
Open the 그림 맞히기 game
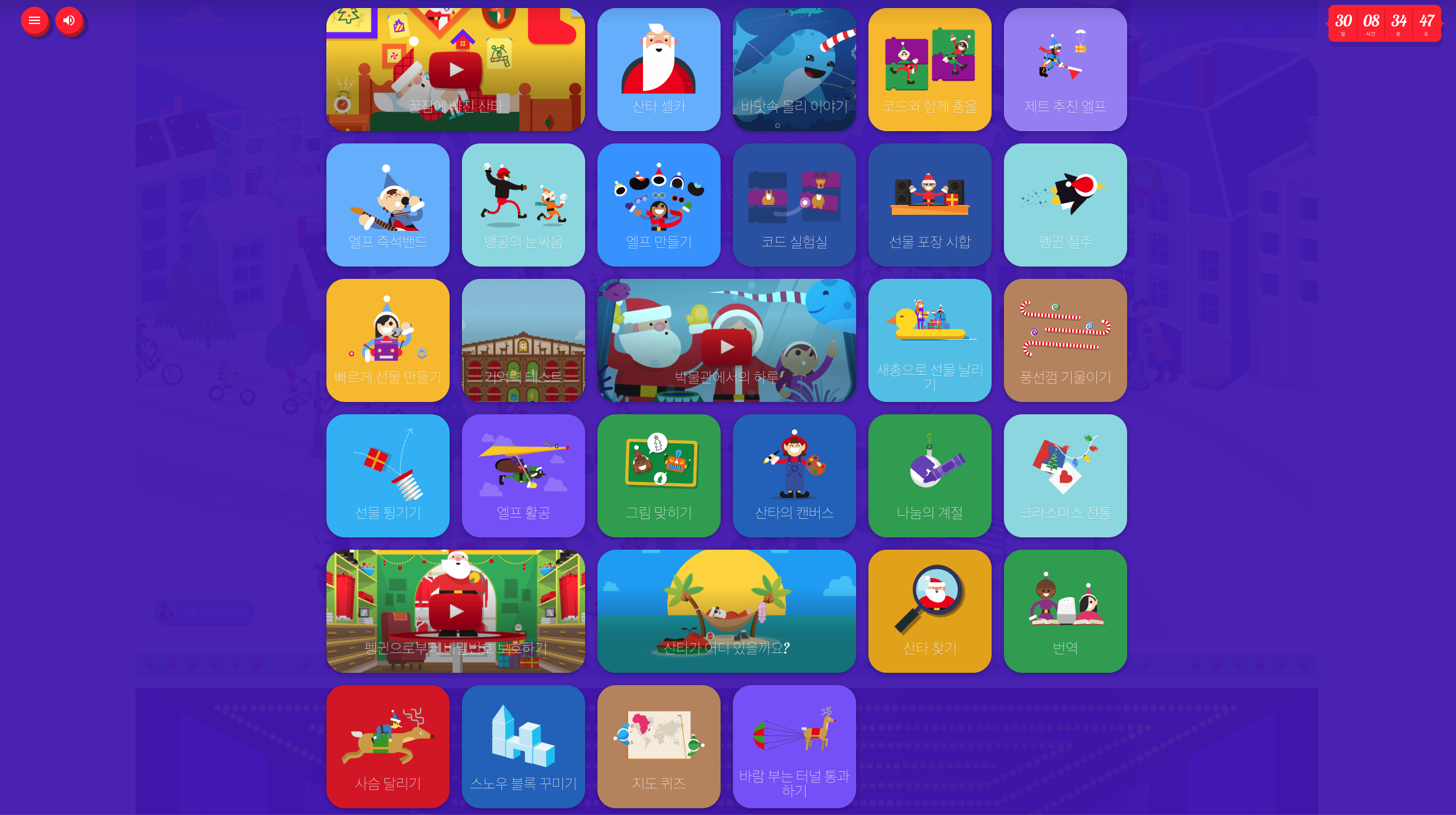(658, 476)
